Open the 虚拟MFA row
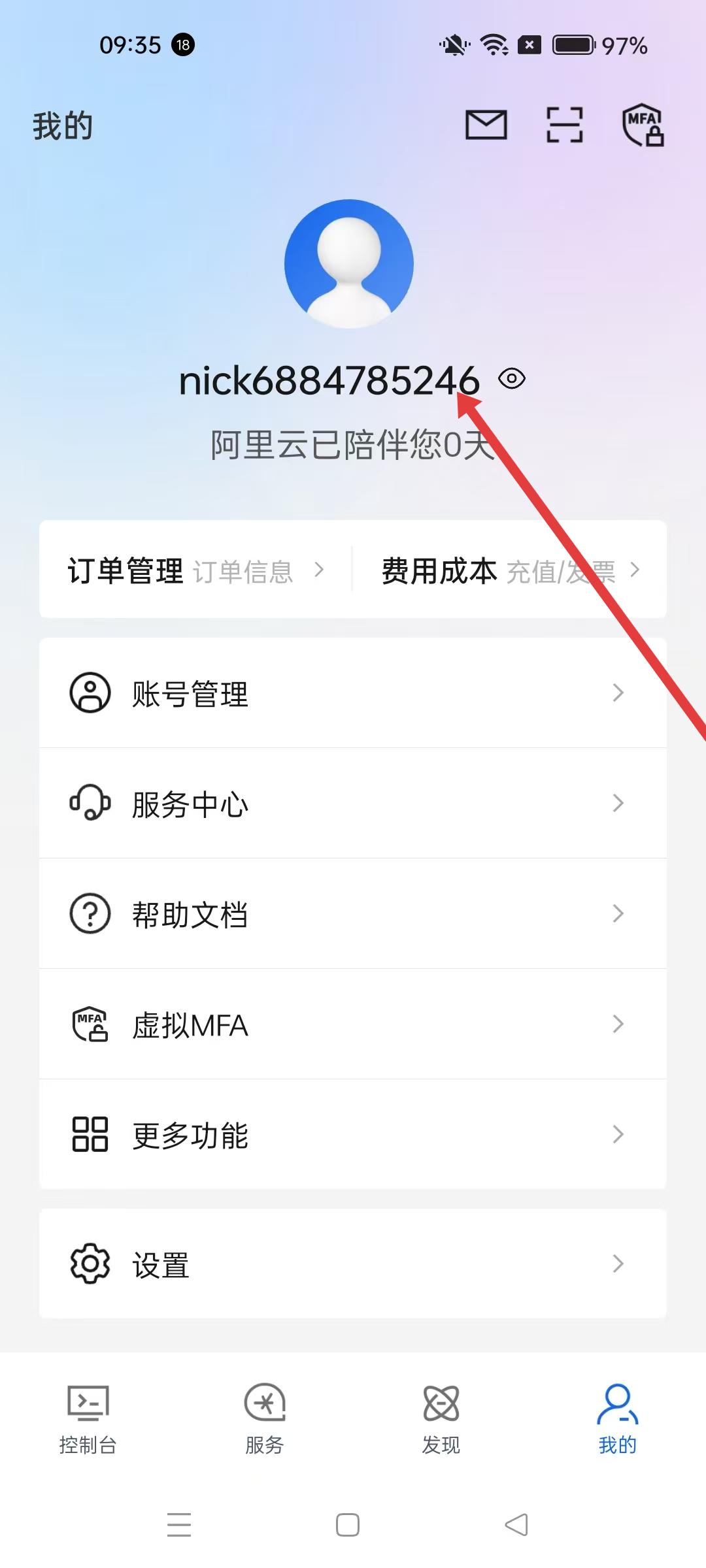706x1568 pixels. pyautogui.click(x=353, y=1024)
